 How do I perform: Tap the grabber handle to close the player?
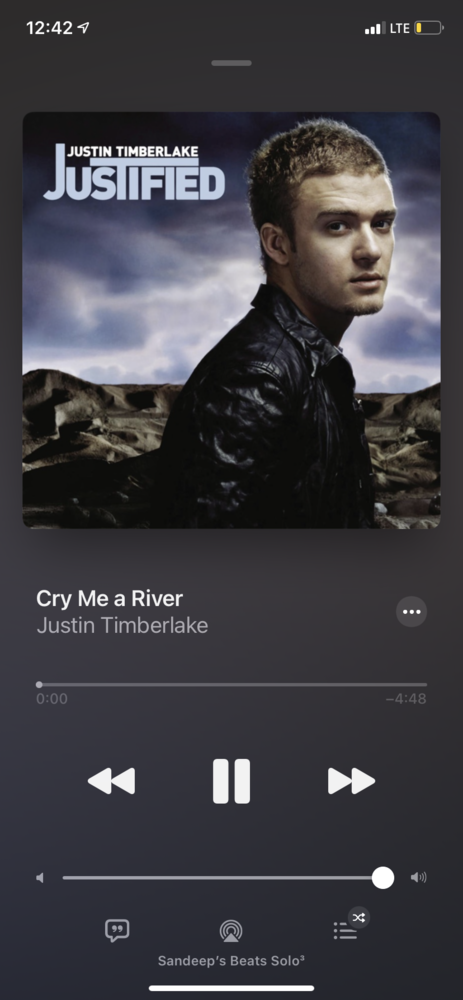click(232, 63)
